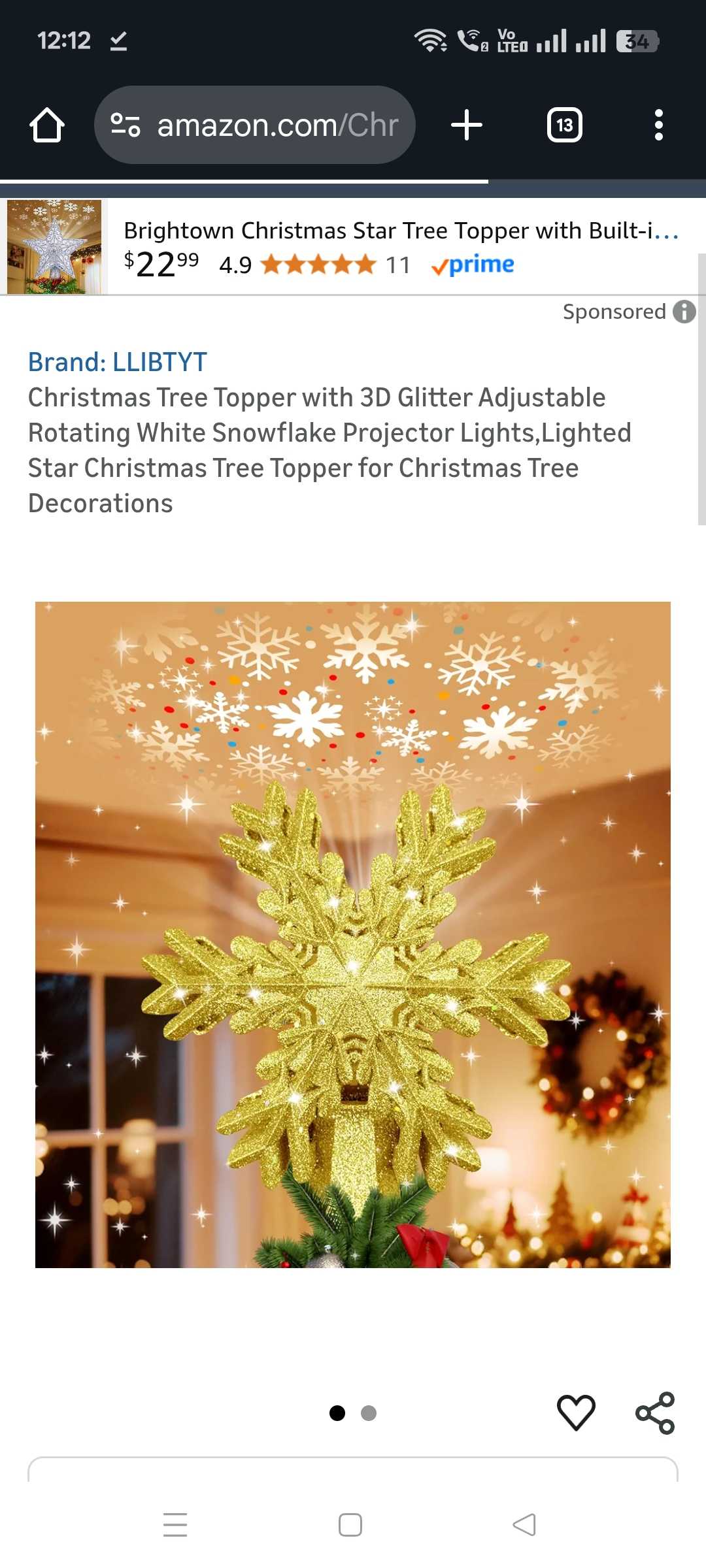The width and height of the screenshot is (706, 1568).
Task: Tap the amazon.com address bar
Action: click(255, 125)
